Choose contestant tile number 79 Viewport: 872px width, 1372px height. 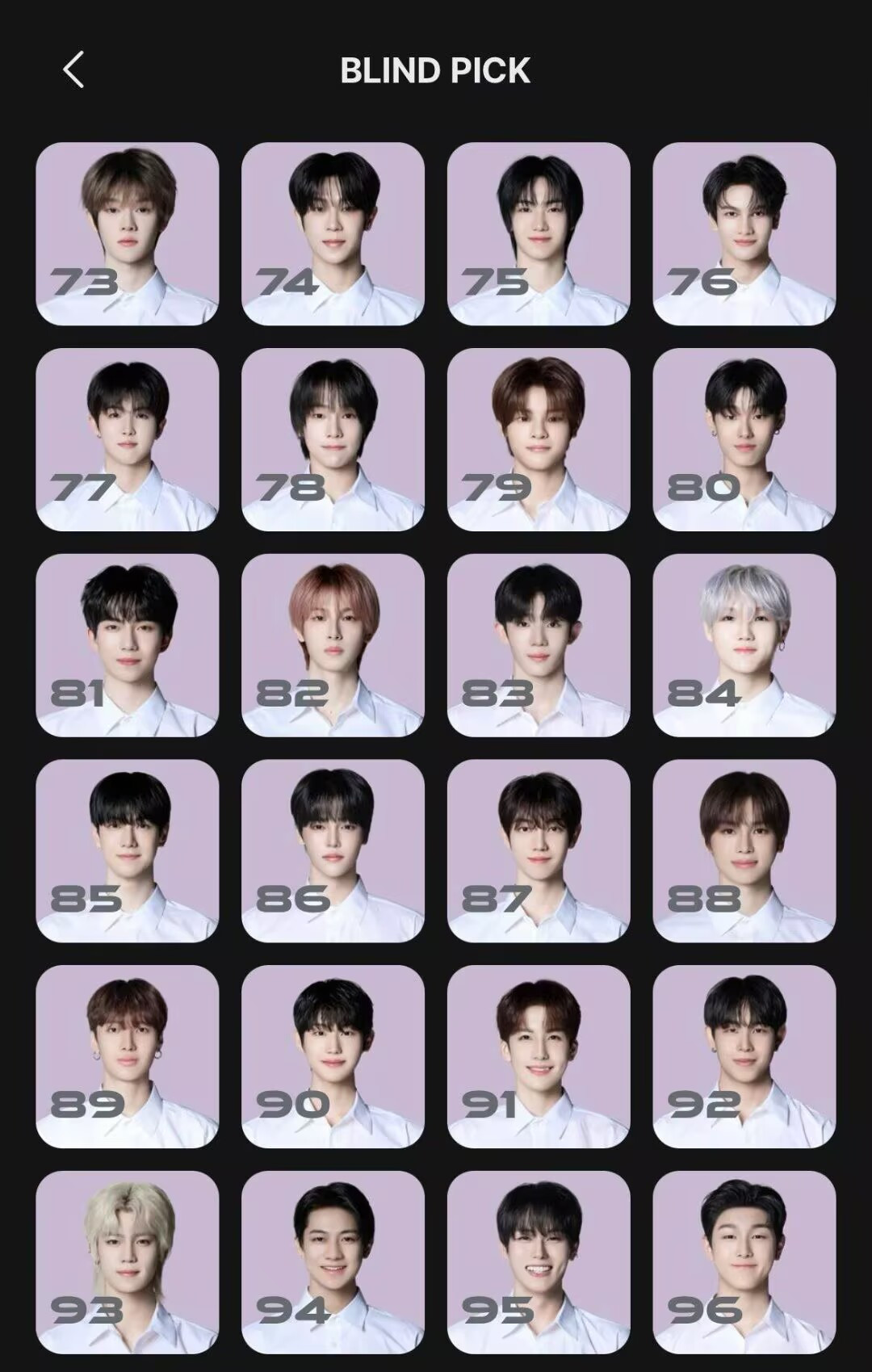pos(539,439)
